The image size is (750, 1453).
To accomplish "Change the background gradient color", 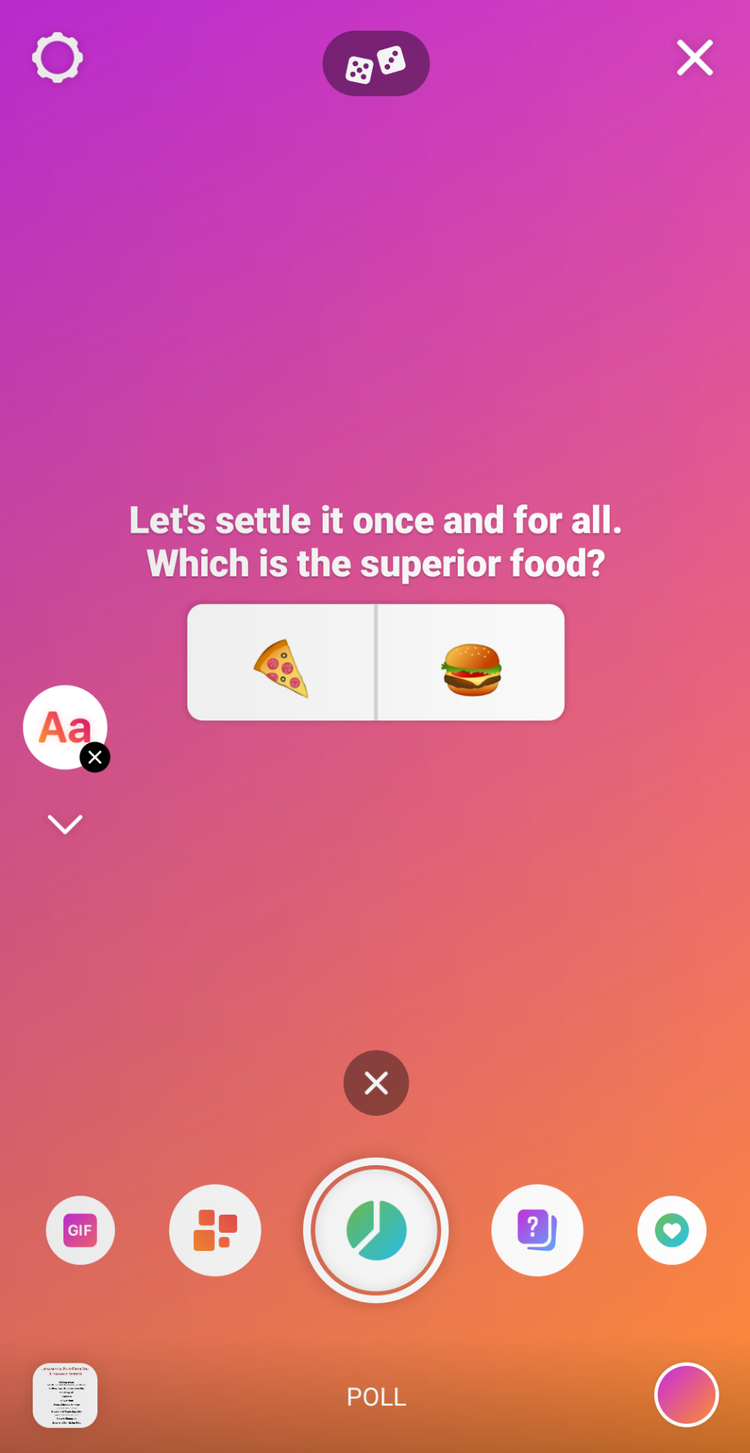I will (x=686, y=1394).
